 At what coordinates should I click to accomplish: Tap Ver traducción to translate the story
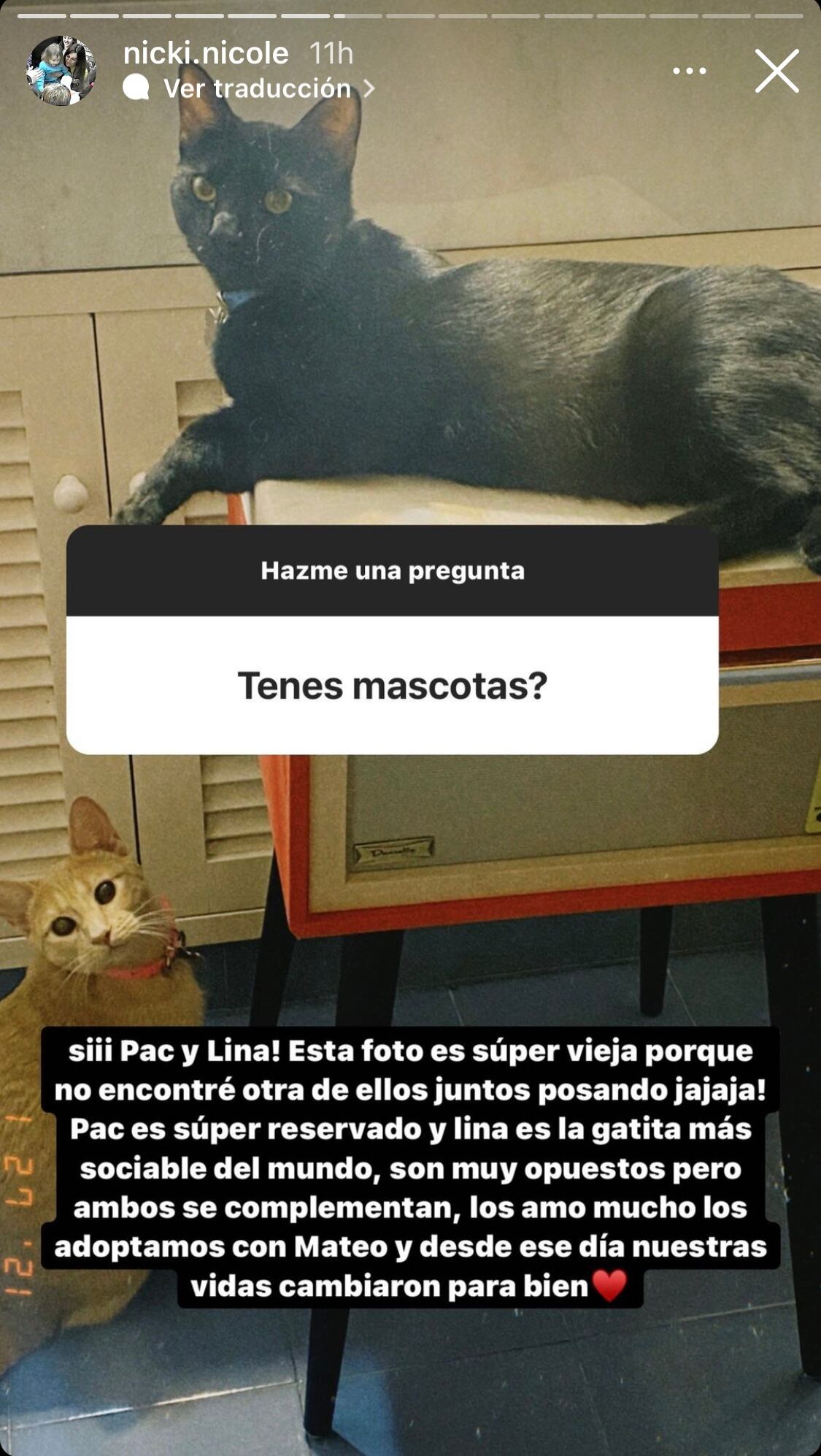pyautogui.click(x=257, y=89)
